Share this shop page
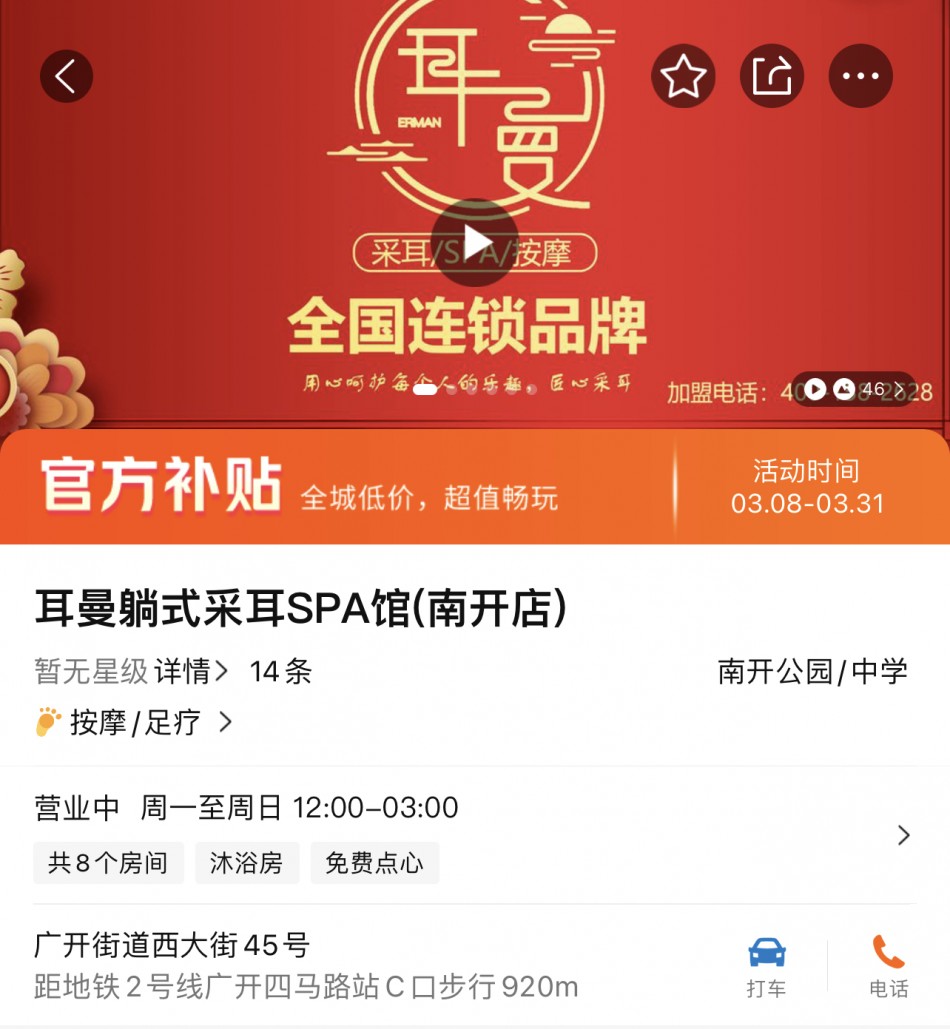The height and width of the screenshot is (1029, 950). [x=772, y=76]
